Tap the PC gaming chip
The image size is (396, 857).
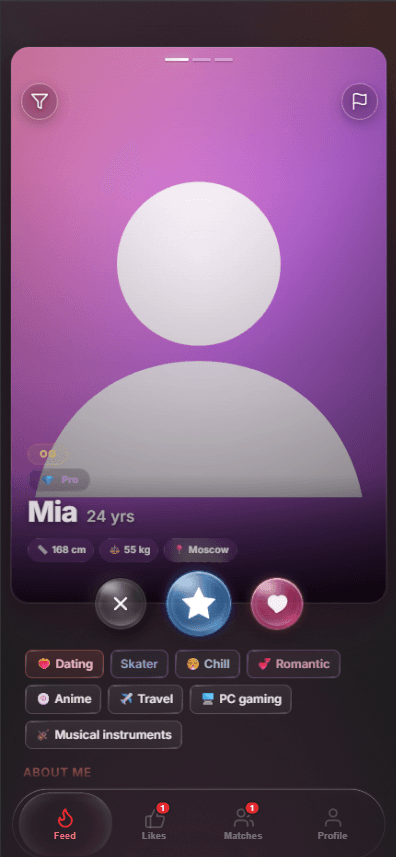(x=241, y=699)
